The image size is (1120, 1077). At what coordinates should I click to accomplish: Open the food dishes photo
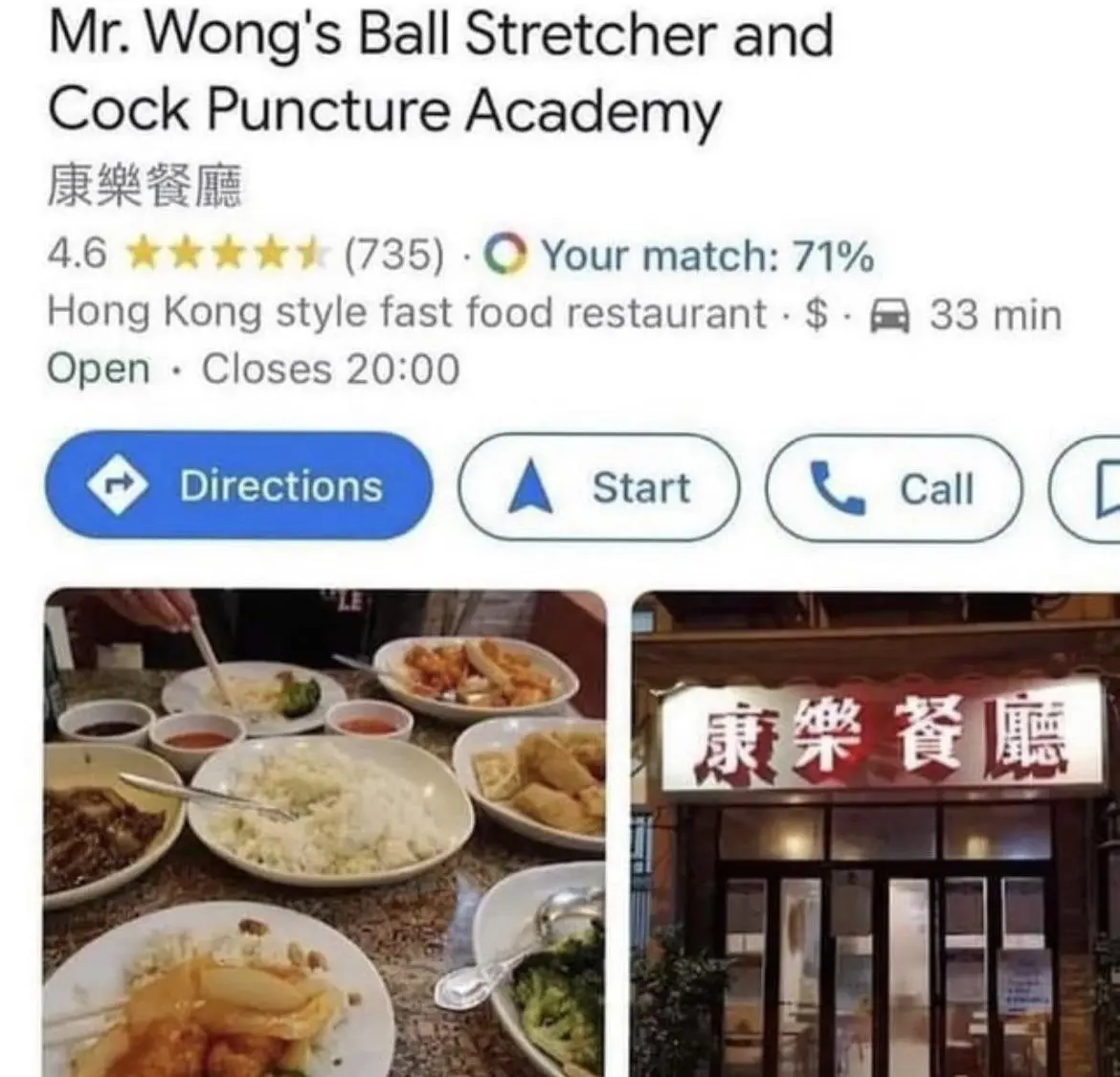point(325,833)
